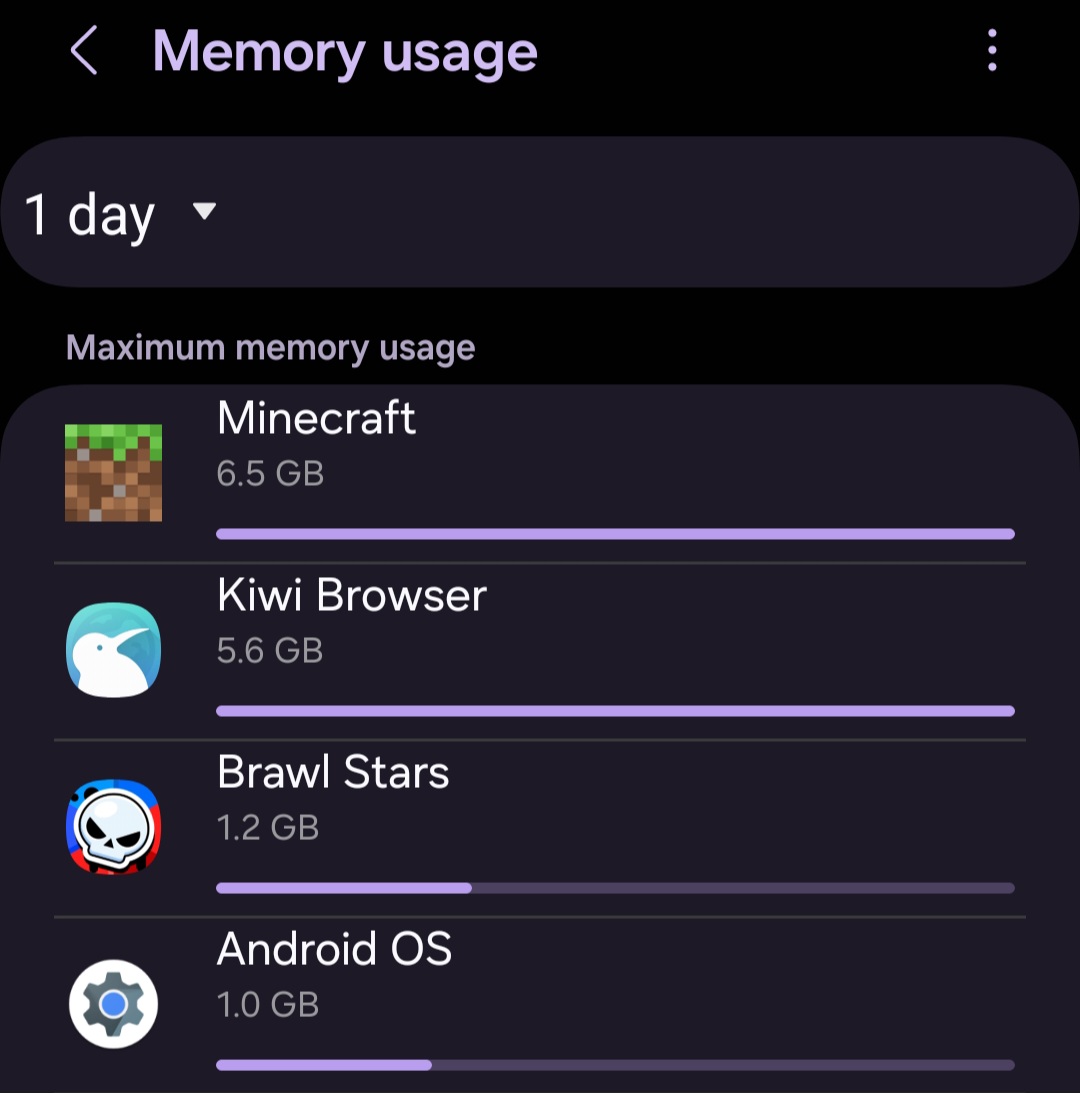View Kiwi Browser memory details
Viewport: 1080px width, 1093px height.
540,650
